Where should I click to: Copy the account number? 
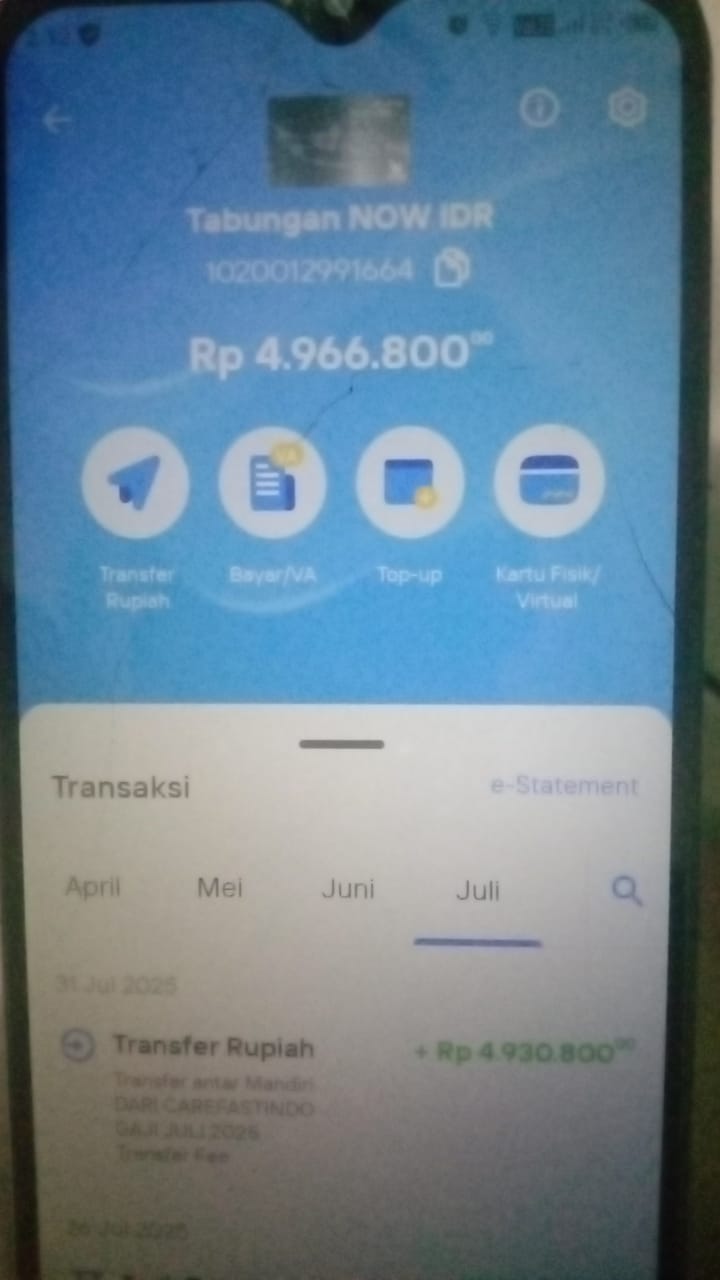pos(453,269)
